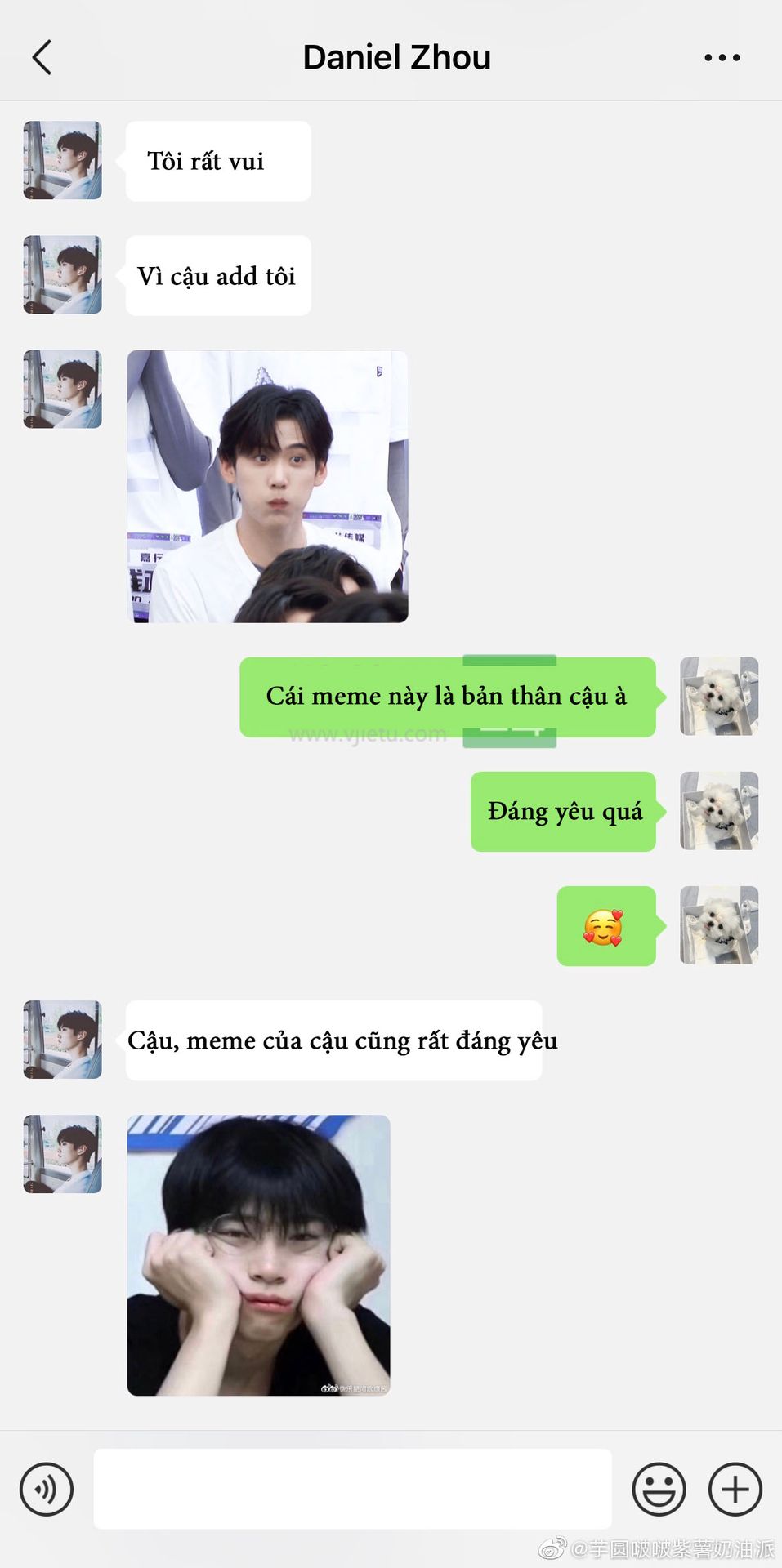Open the emoji sticker panel
This screenshot has width=782, height=1568.
click(x=659, y=1489)
